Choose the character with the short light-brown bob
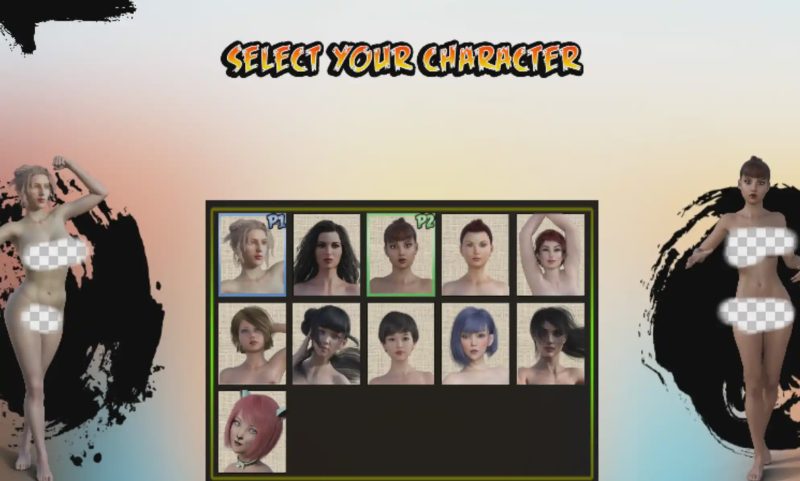The width and height of the screenshot is (800, 481). pyautogui.click(x=252, y=343)
